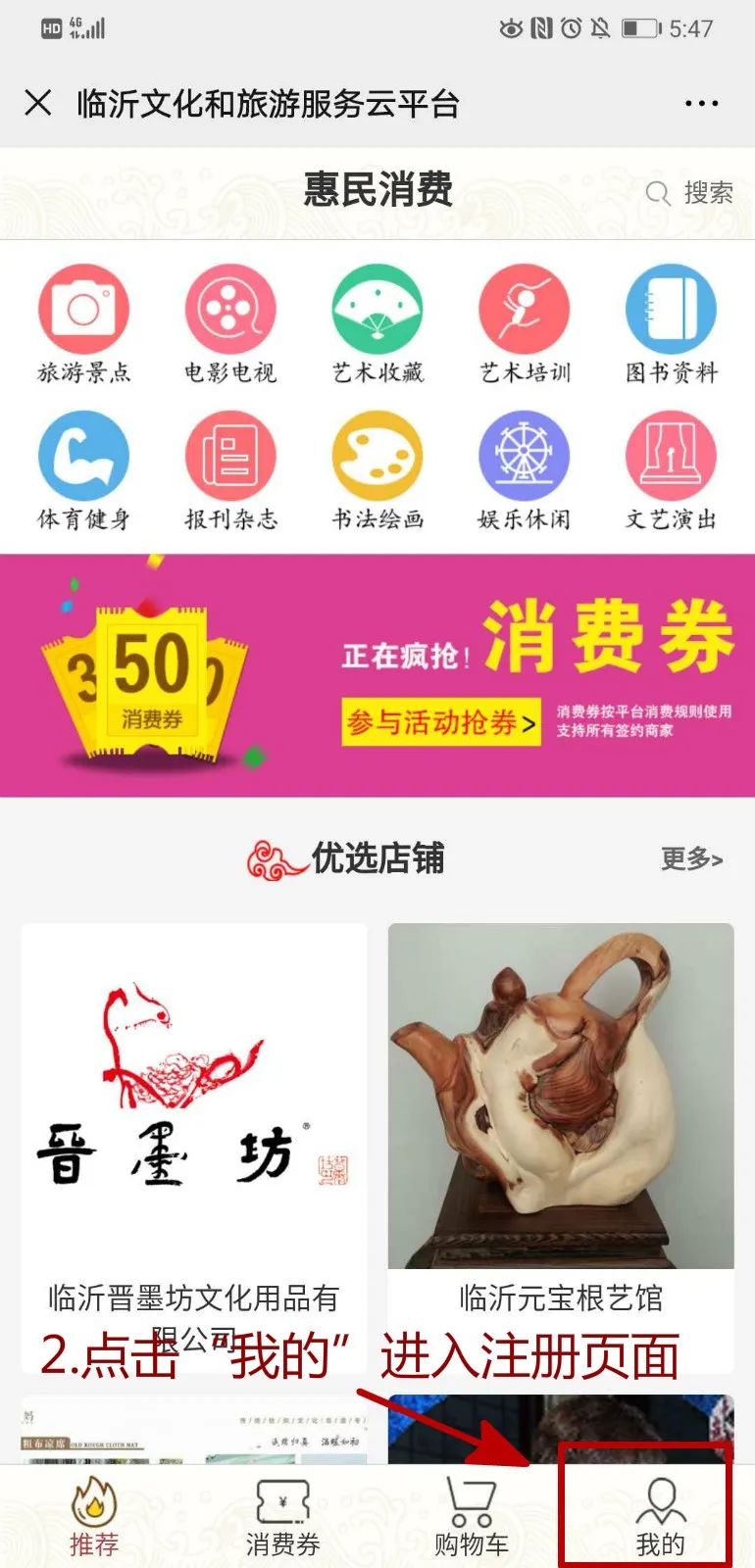Image resolution: width=755 pixels, height=1568 pixels.
Task: Open the three-dot overflow menu
Action: [701, 103]
